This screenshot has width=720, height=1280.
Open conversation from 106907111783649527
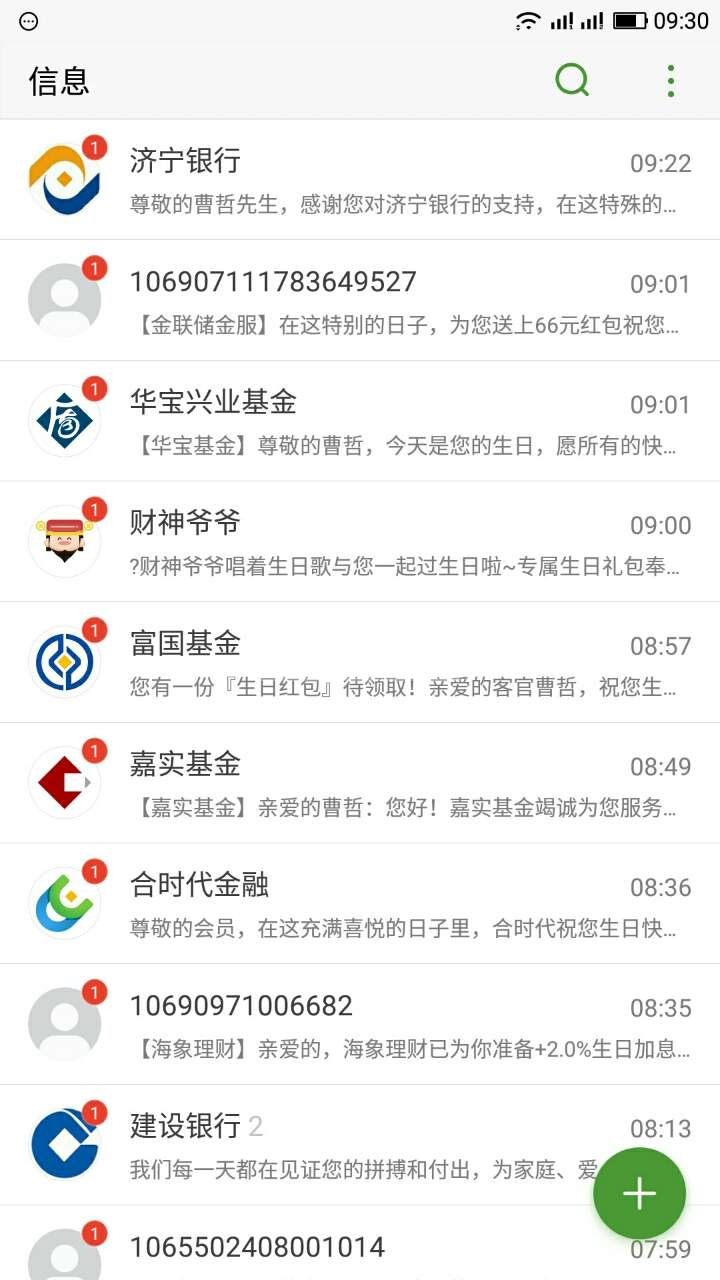click(x=360, y=300)
